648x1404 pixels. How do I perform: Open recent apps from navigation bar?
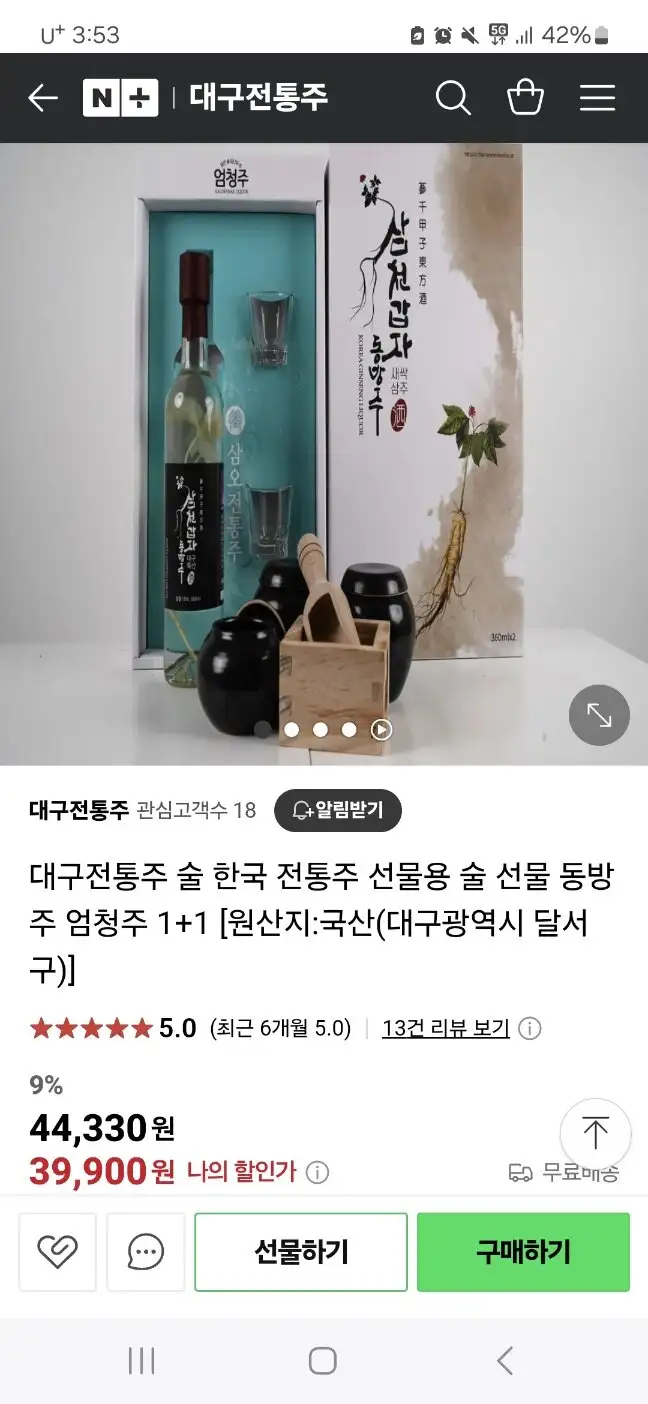pyautogui.click(x=141, y=1360)
